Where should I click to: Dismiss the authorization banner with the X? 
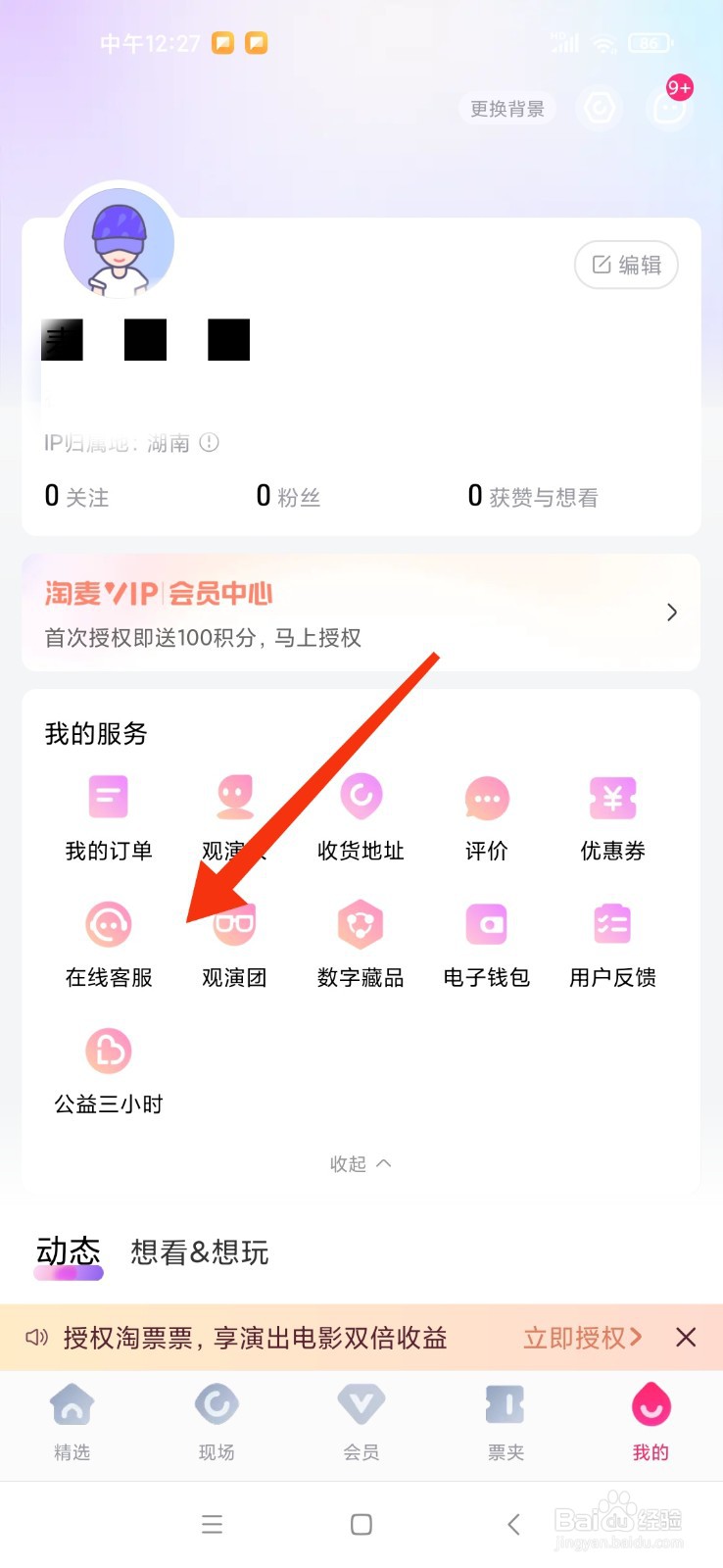[x=686, y=1337]
